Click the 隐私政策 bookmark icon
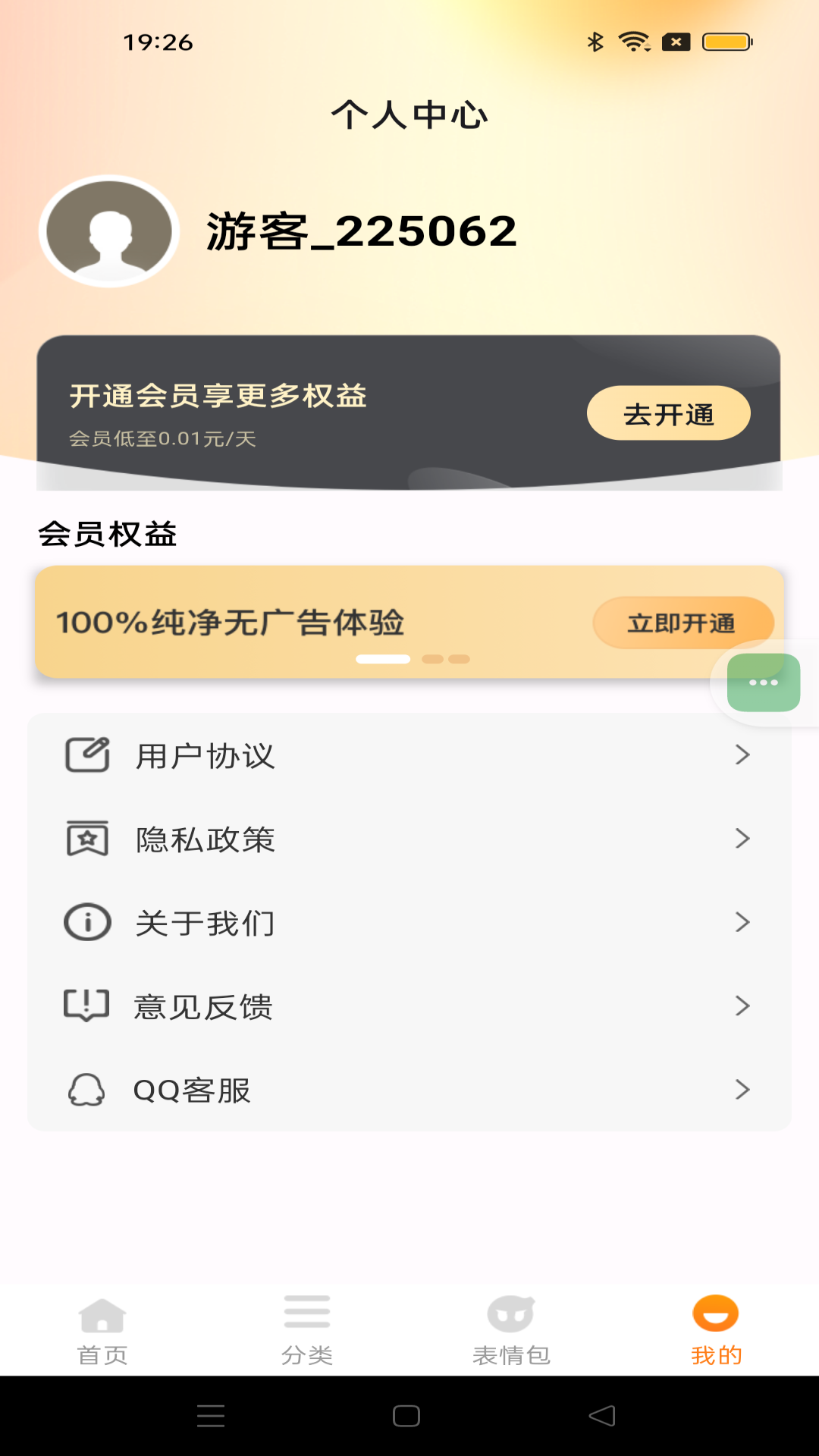The height and width of the screenshot is (1456, 819). tap(86, 839)
